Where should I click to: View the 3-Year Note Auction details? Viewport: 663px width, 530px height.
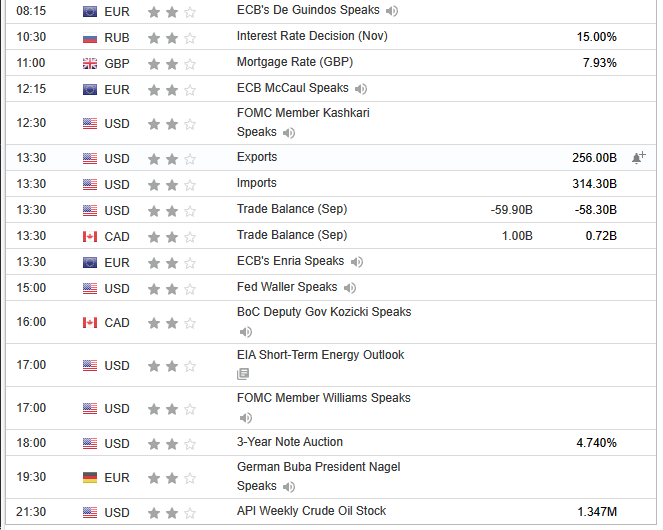pos(289,442)
